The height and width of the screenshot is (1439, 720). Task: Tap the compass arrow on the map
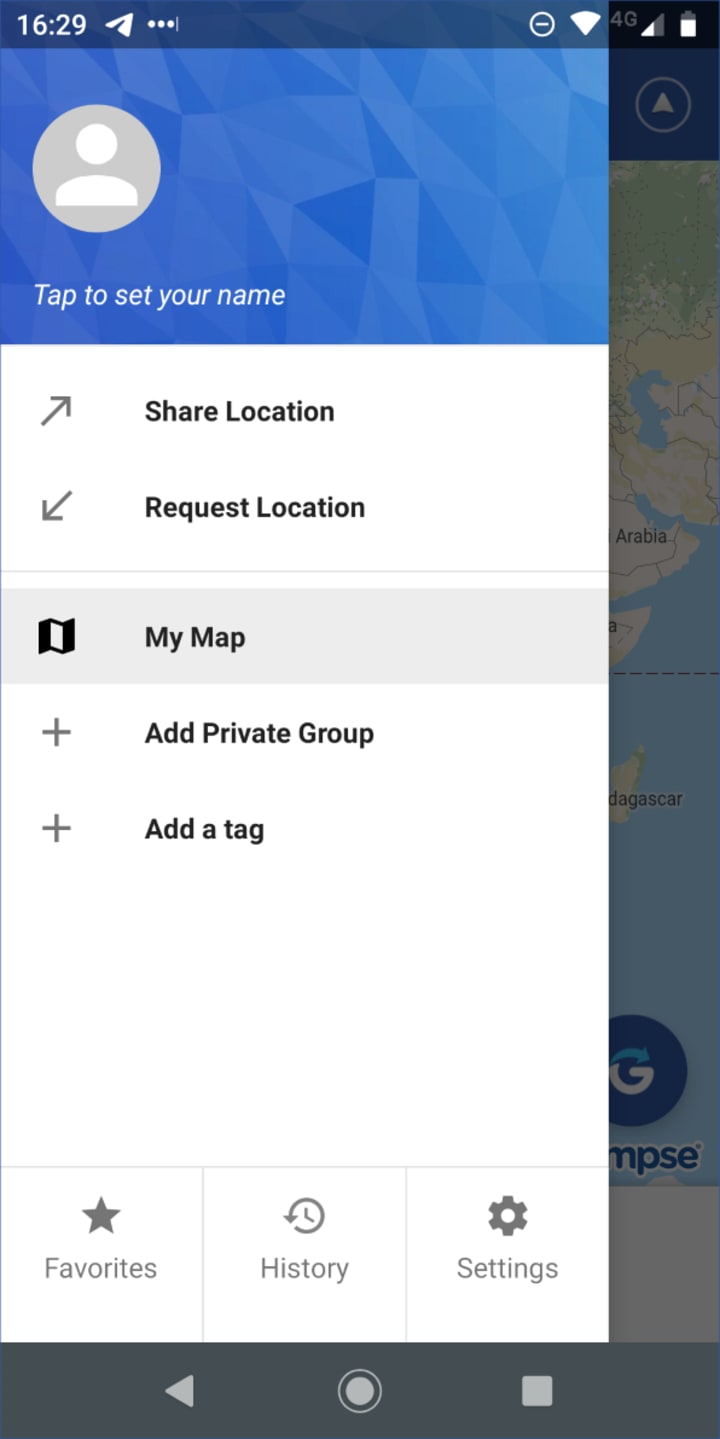coord(663,105)
